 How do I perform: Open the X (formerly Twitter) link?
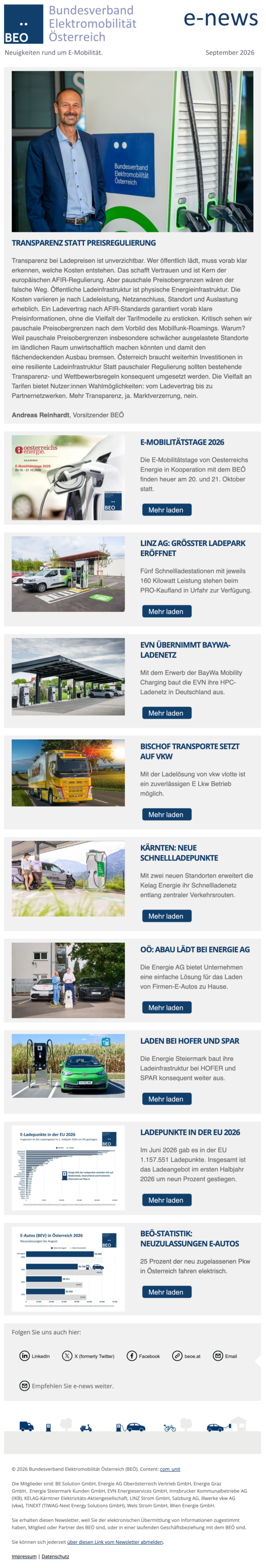(x=88, y=1356)
